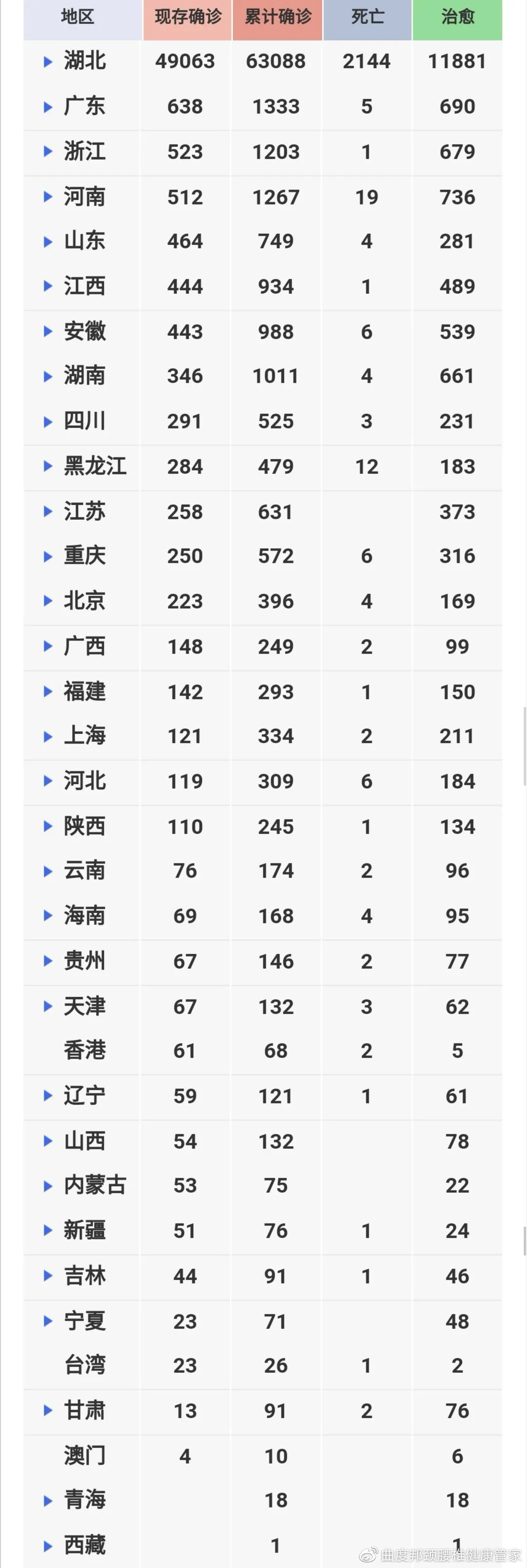Show details for 黑龙江 province
This screenshot has width=527, height=1568.
tap(49, 466)
